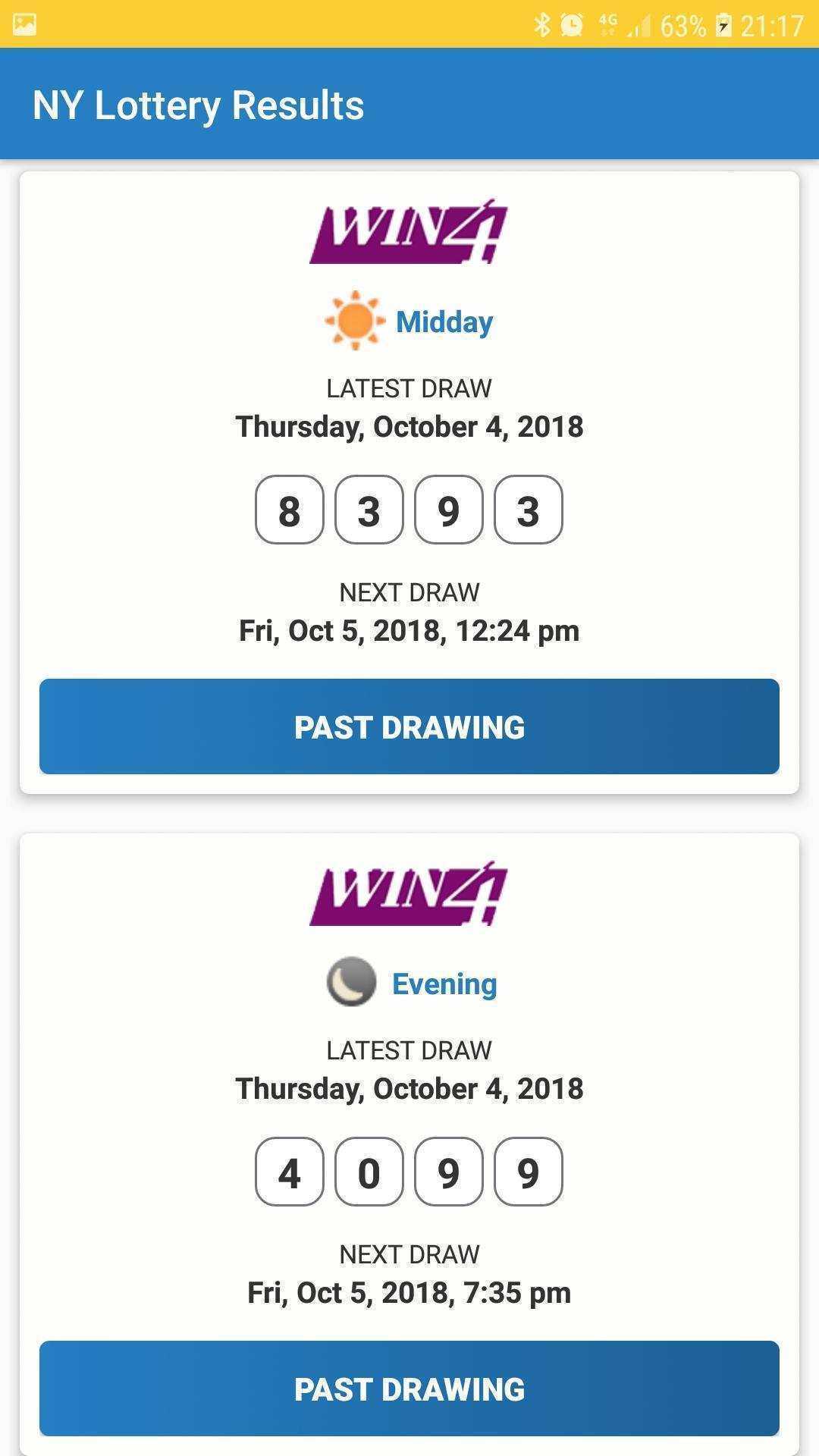Open Past Drawing for Win4 Evening
819x1456 pixels.
point(409,1389)
